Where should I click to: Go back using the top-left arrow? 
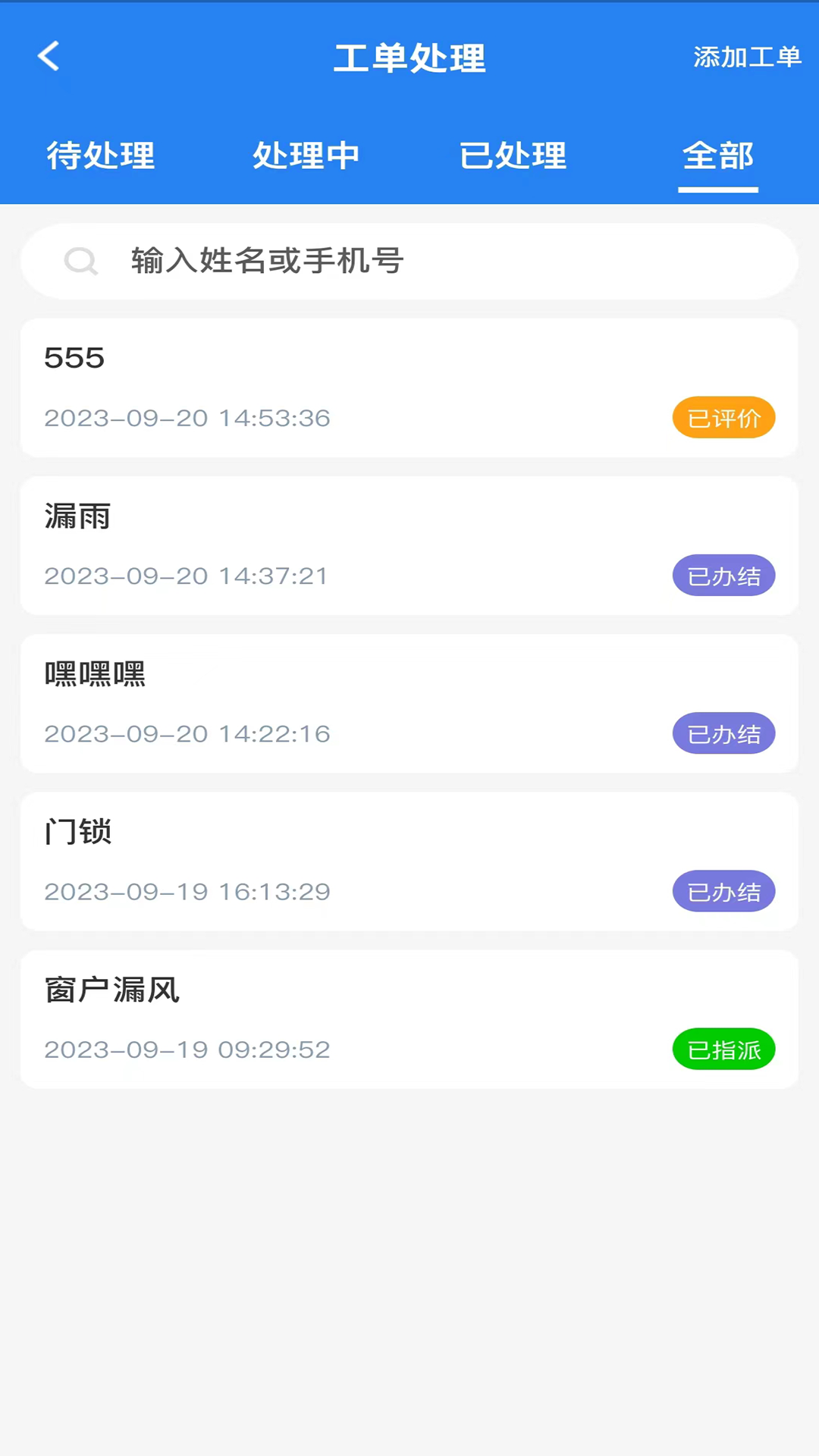point(49,56)
